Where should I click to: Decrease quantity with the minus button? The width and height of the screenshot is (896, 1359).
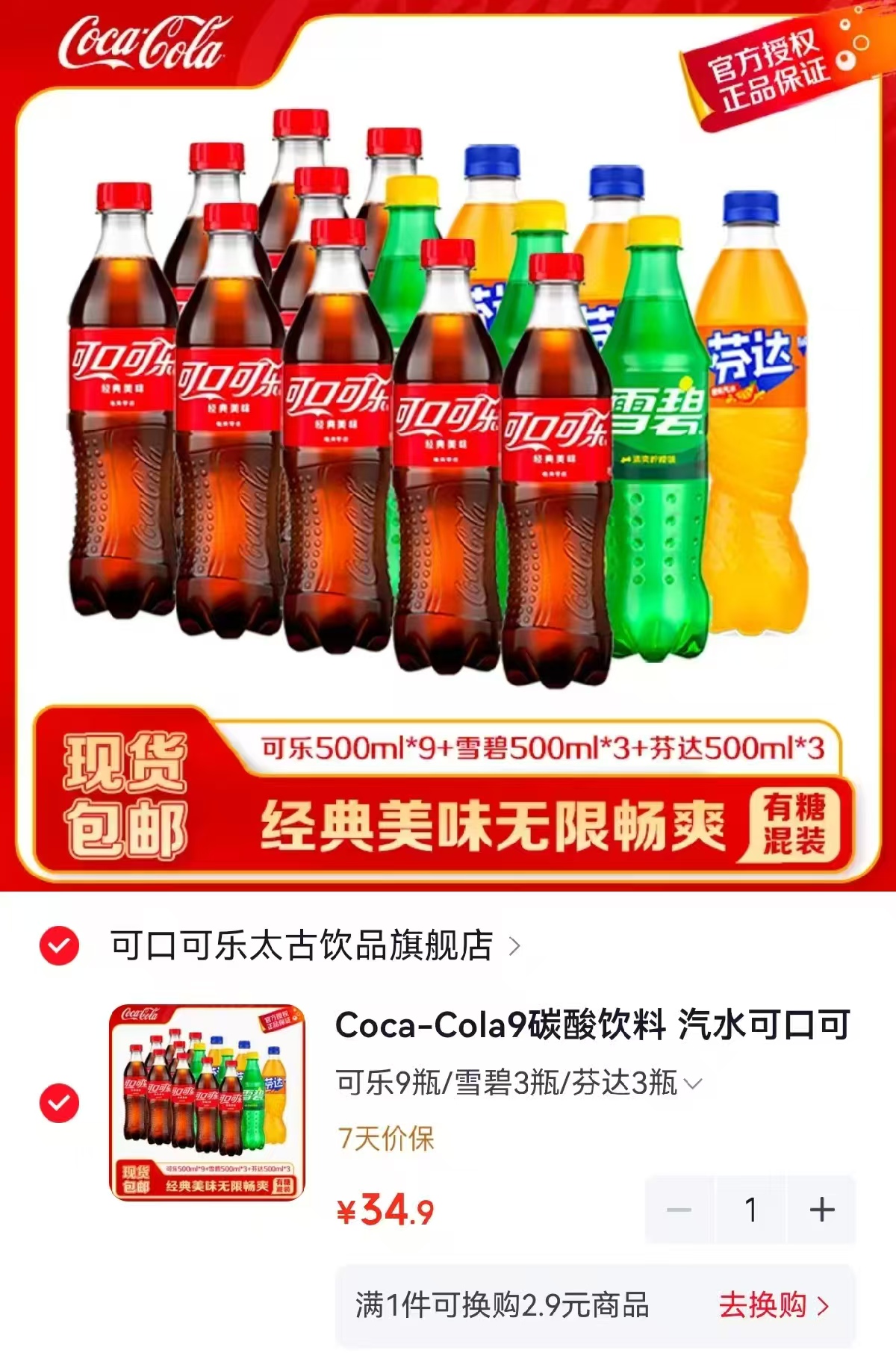(x=679, y=1210)
